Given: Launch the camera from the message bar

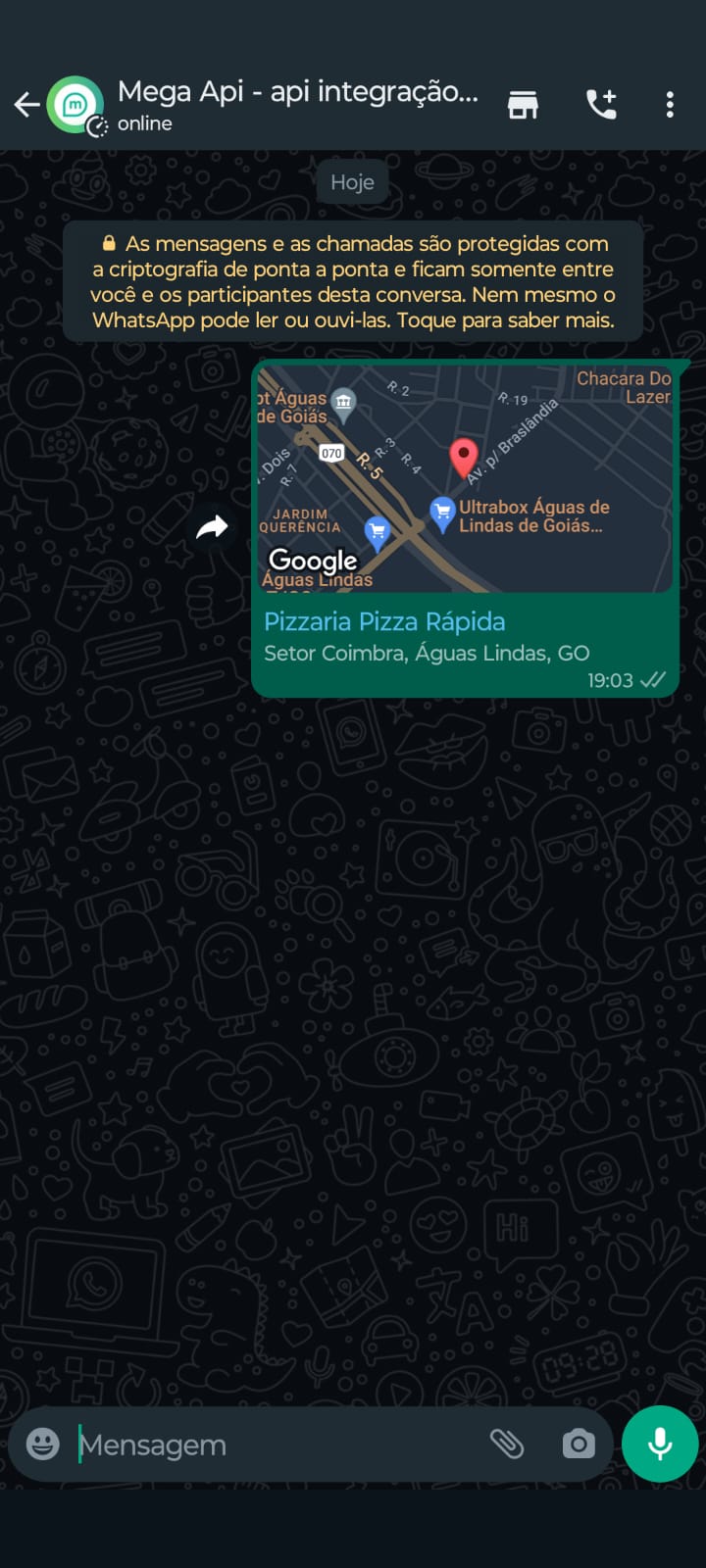Looking at the screenshot, I should pyautogui.click(x=579, y=1444).
